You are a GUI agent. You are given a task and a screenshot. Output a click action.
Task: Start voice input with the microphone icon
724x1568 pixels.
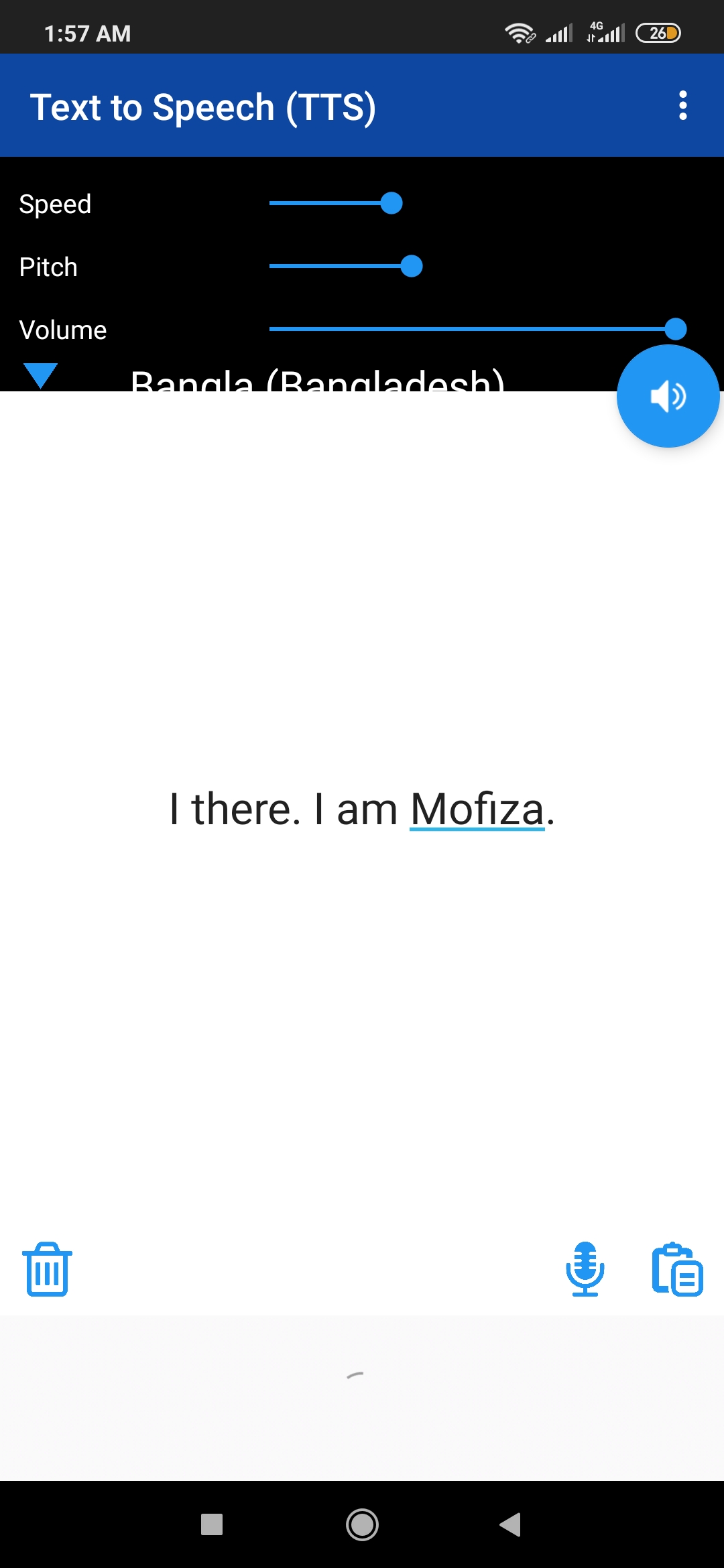tap(585, 1269)
